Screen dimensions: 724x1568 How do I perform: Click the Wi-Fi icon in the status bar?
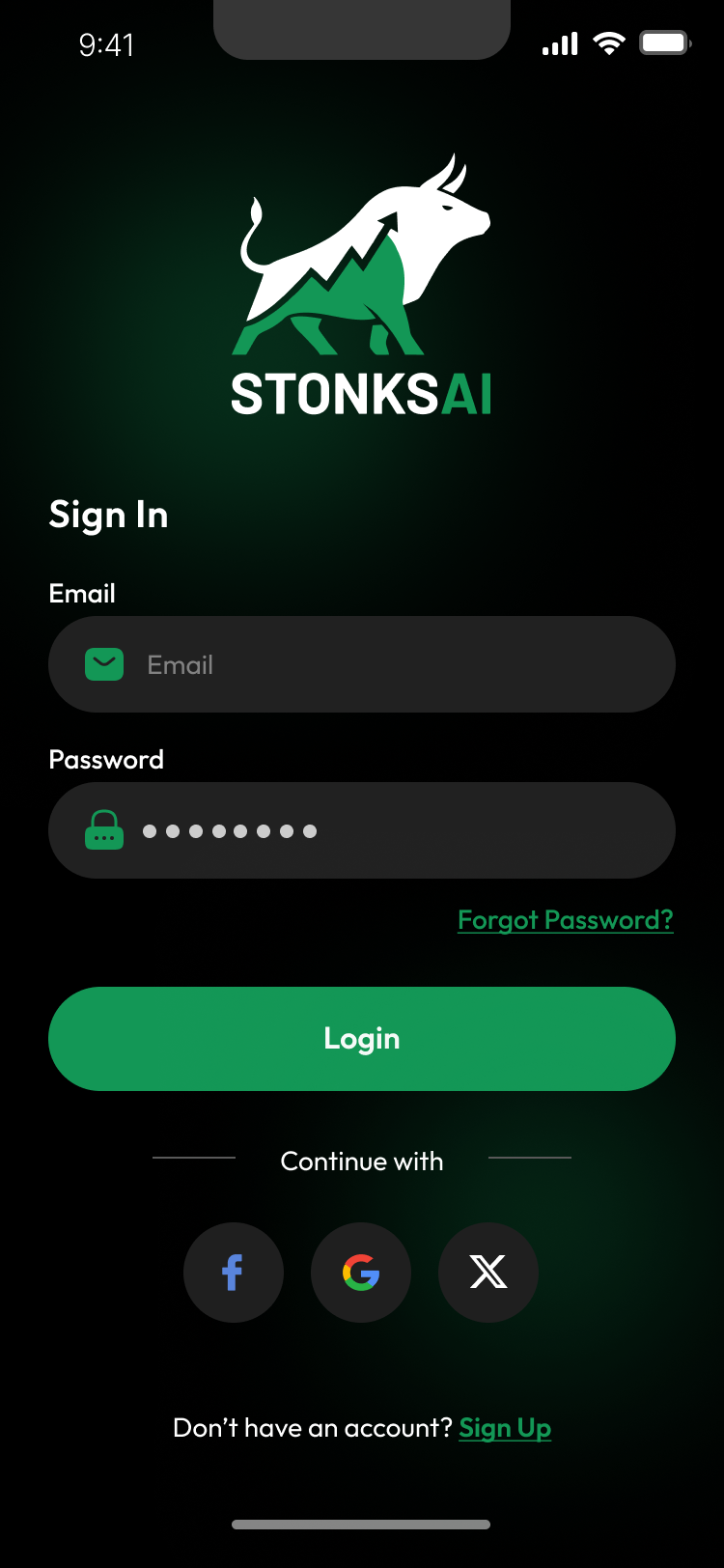coord(609,42)
